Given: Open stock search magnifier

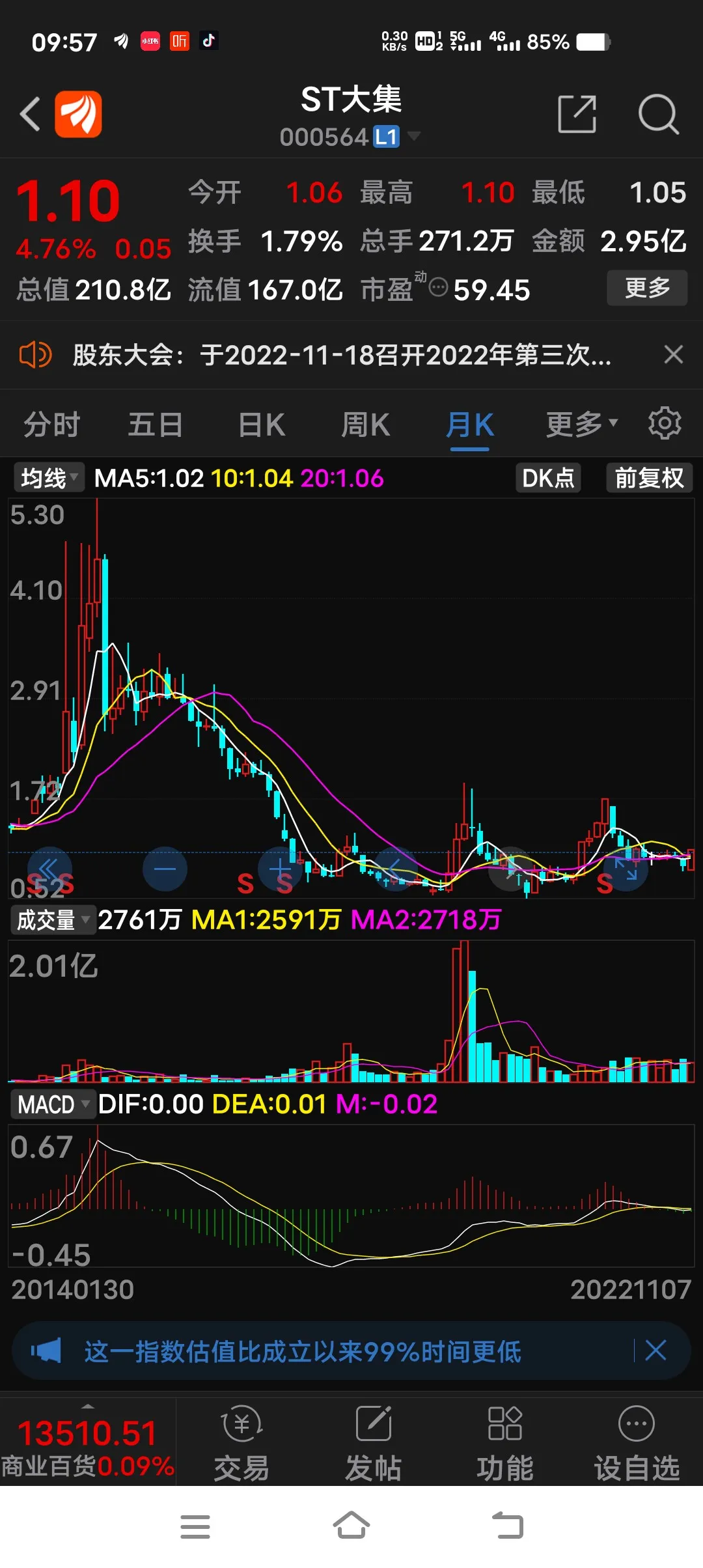Looking at the screenshot, I should click(x=658, y=114).
